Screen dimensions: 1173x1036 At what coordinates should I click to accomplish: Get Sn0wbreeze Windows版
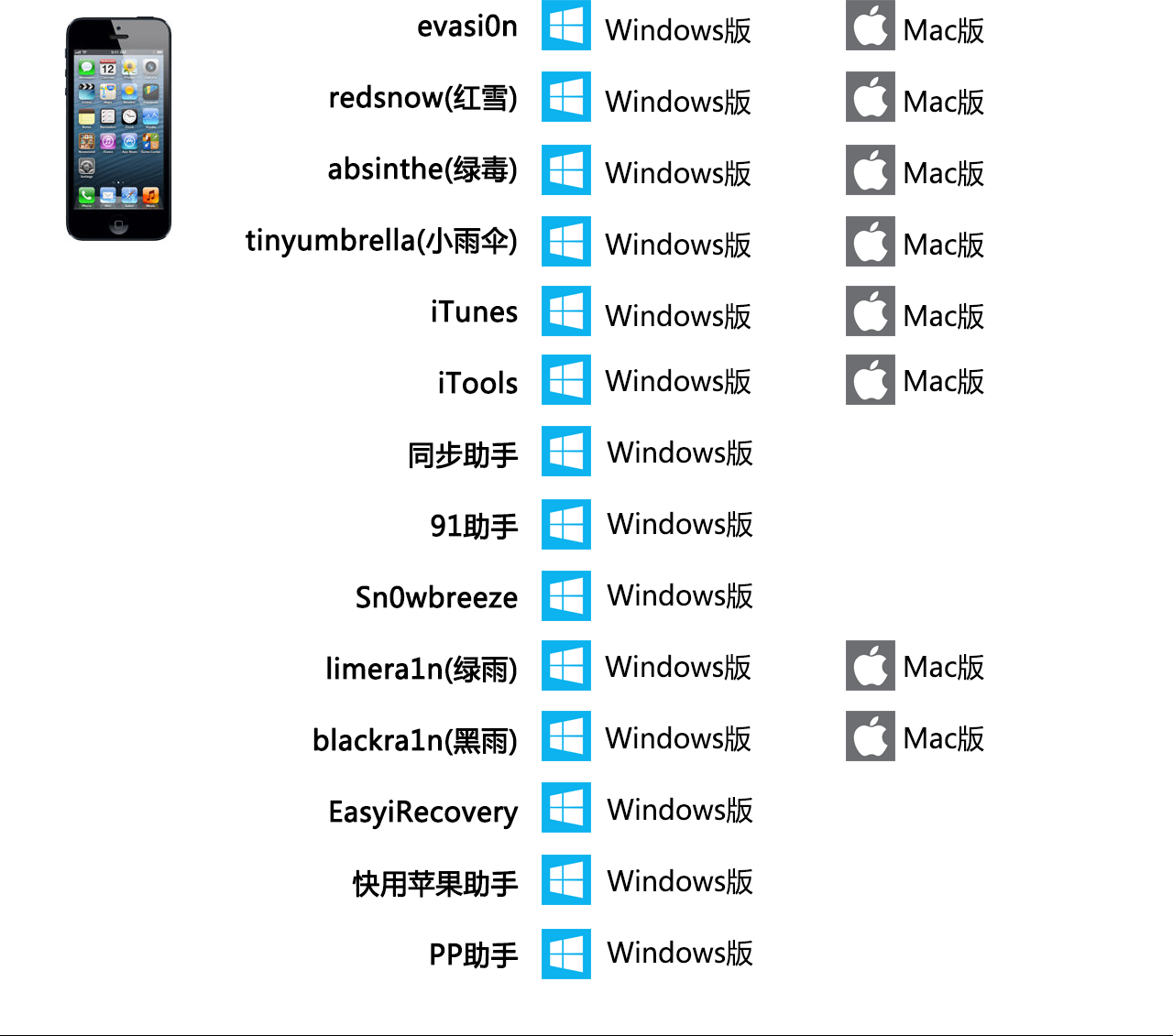[678, 594]
